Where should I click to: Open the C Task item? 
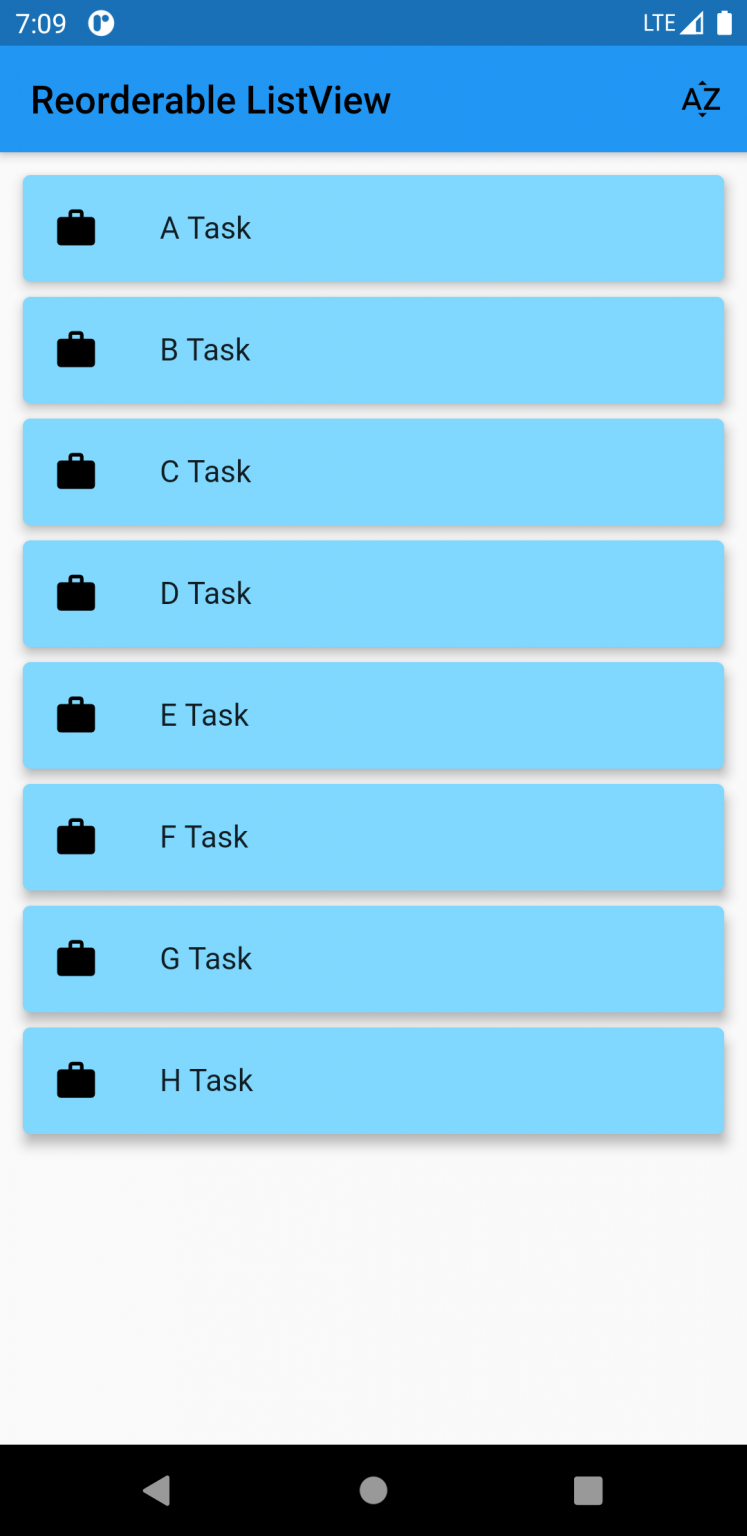(x=373, y=472)
